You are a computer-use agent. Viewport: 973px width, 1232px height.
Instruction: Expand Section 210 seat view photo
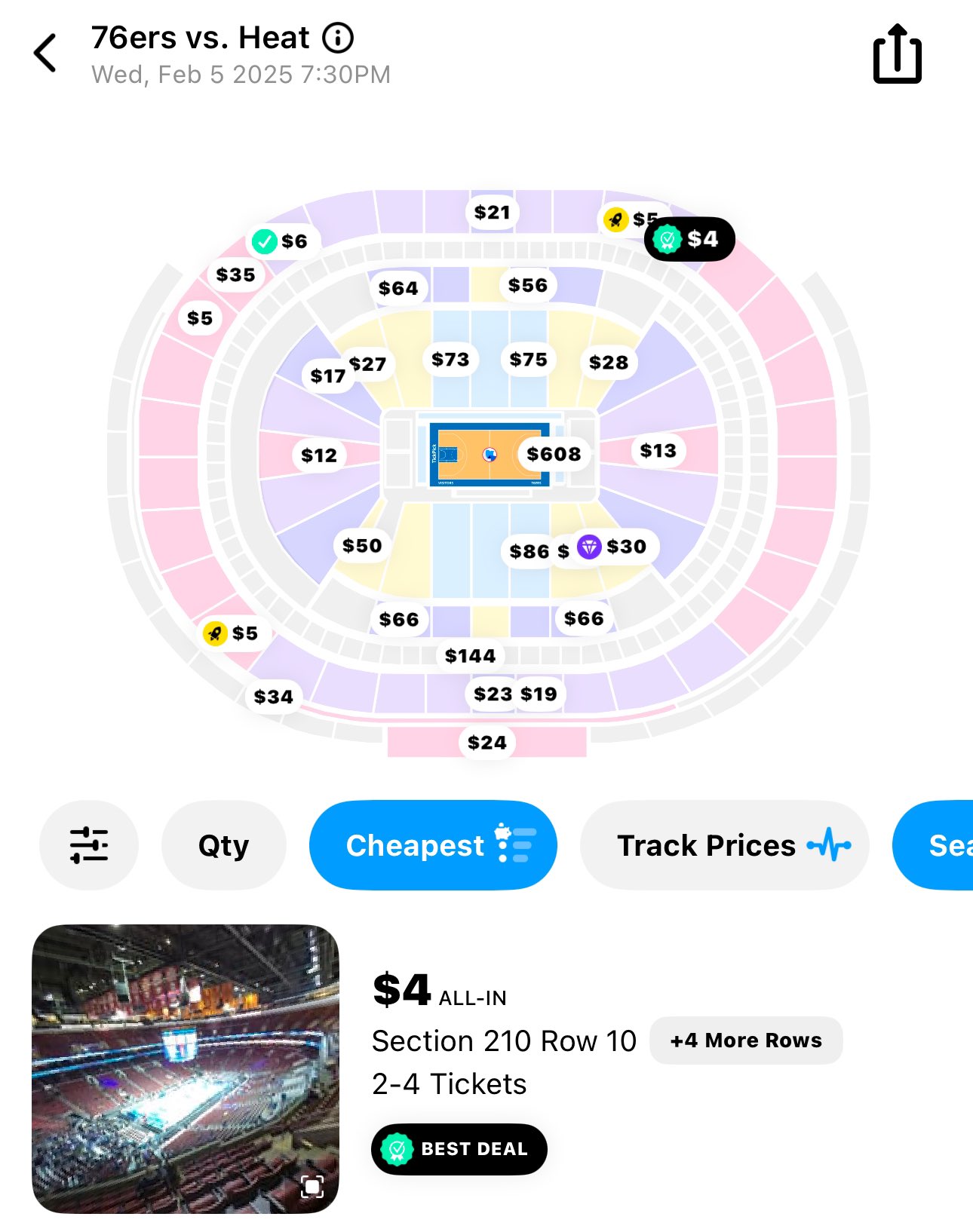click(312, 1186)
